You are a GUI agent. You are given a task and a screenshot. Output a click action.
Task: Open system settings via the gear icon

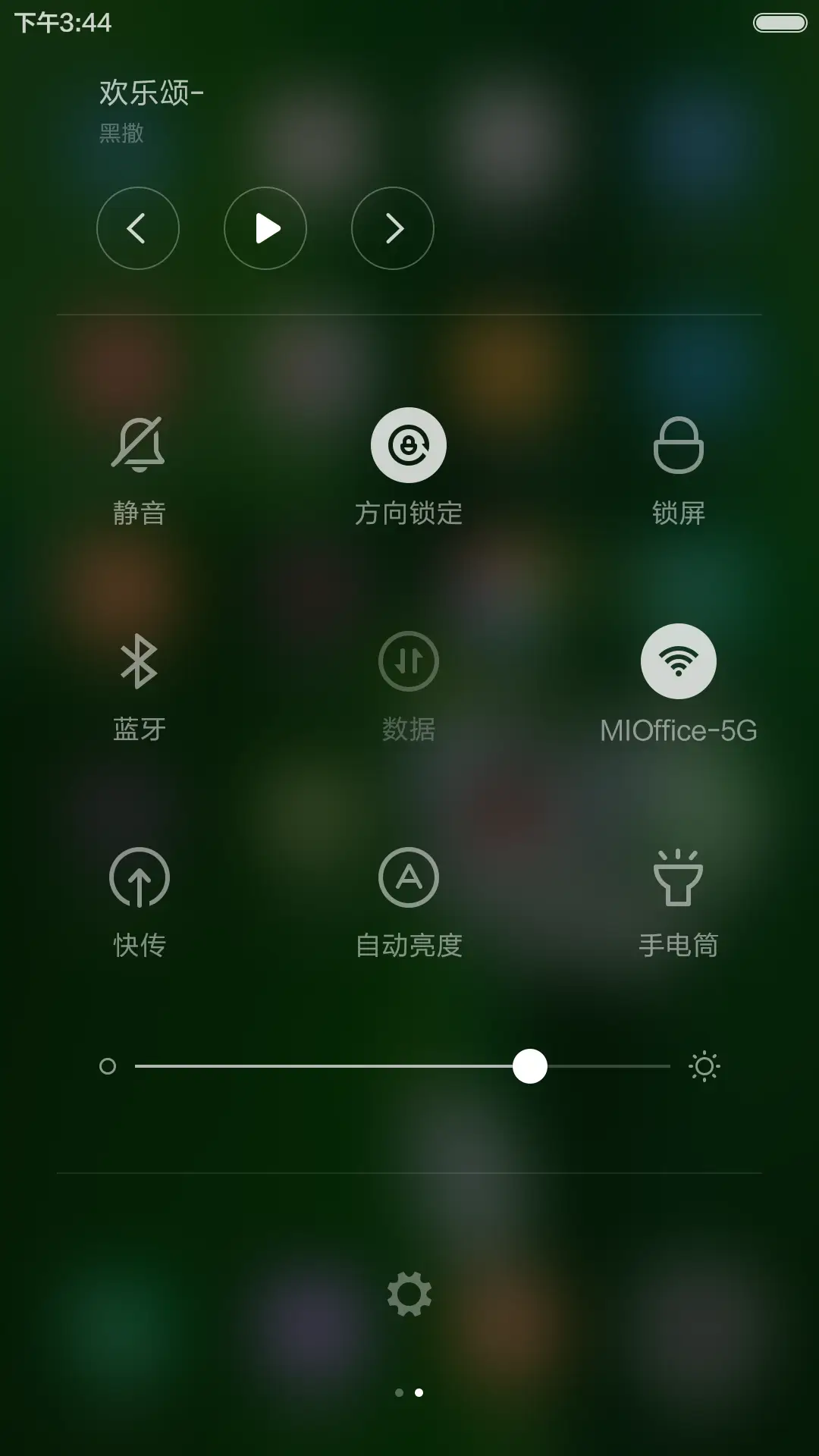tap(409, 1292)
